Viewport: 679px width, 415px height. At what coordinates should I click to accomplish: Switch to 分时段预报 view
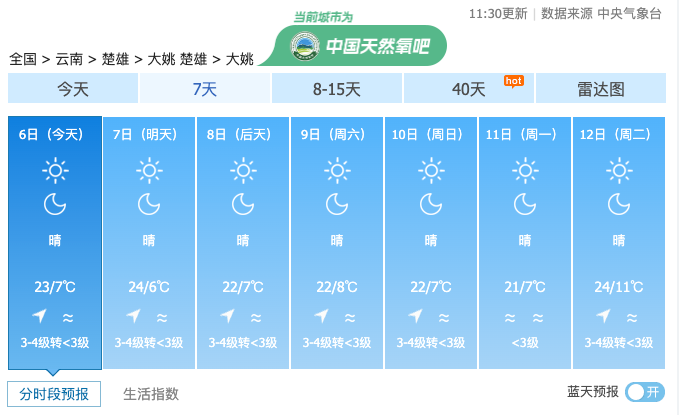[x=54, y=394]
